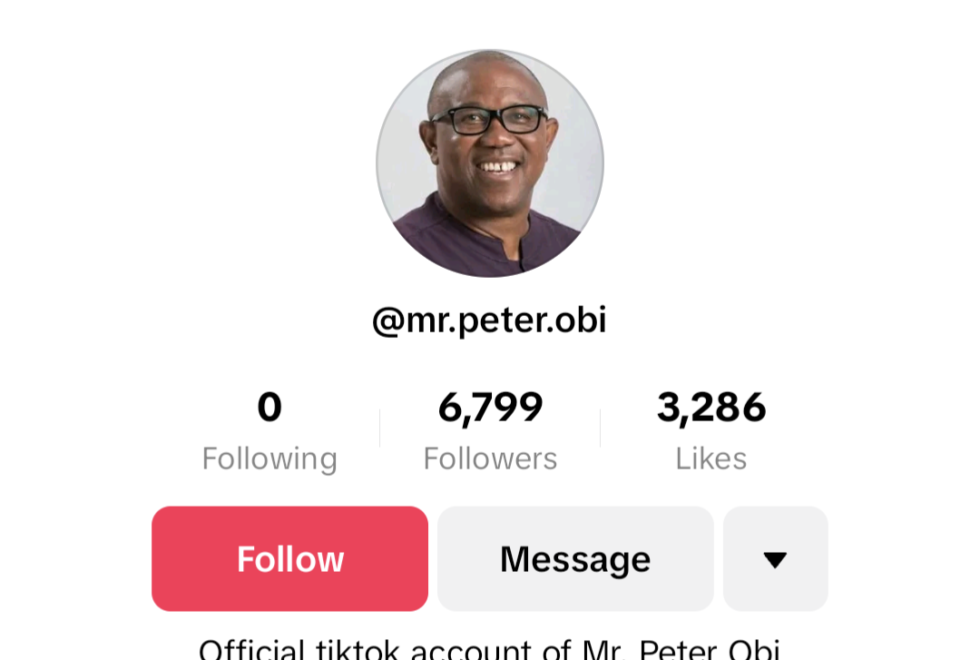Open the Following list
This screenshot has width=980, height=660.
pos(269,432)
